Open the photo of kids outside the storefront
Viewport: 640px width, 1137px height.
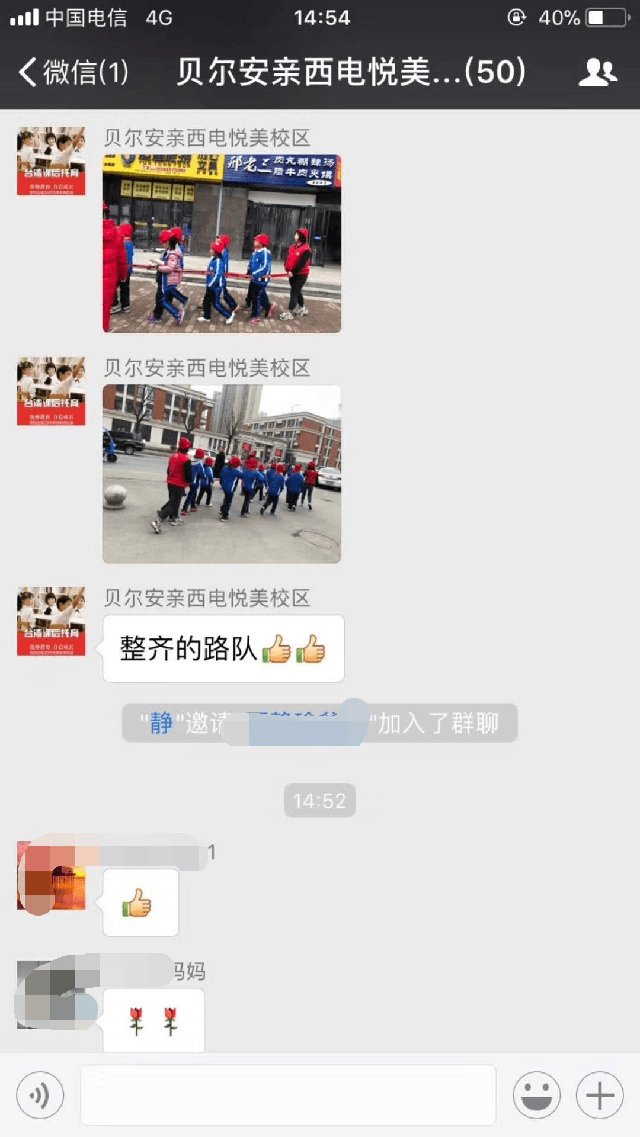coord(222,243)
